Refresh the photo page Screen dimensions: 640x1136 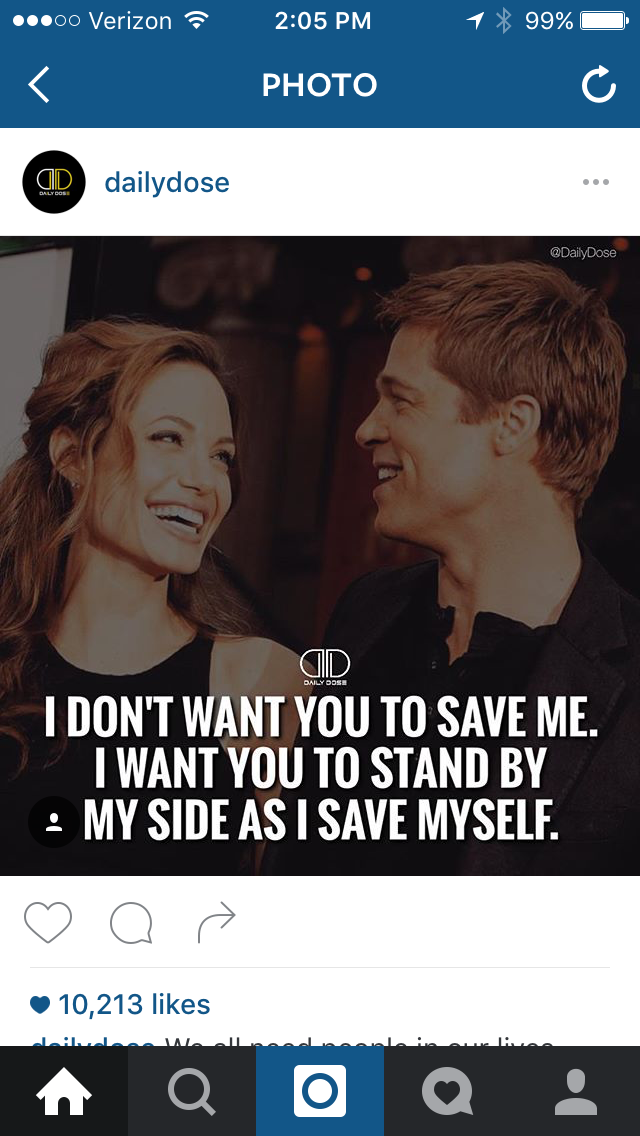pyautogui.click(x=598, y=86)
